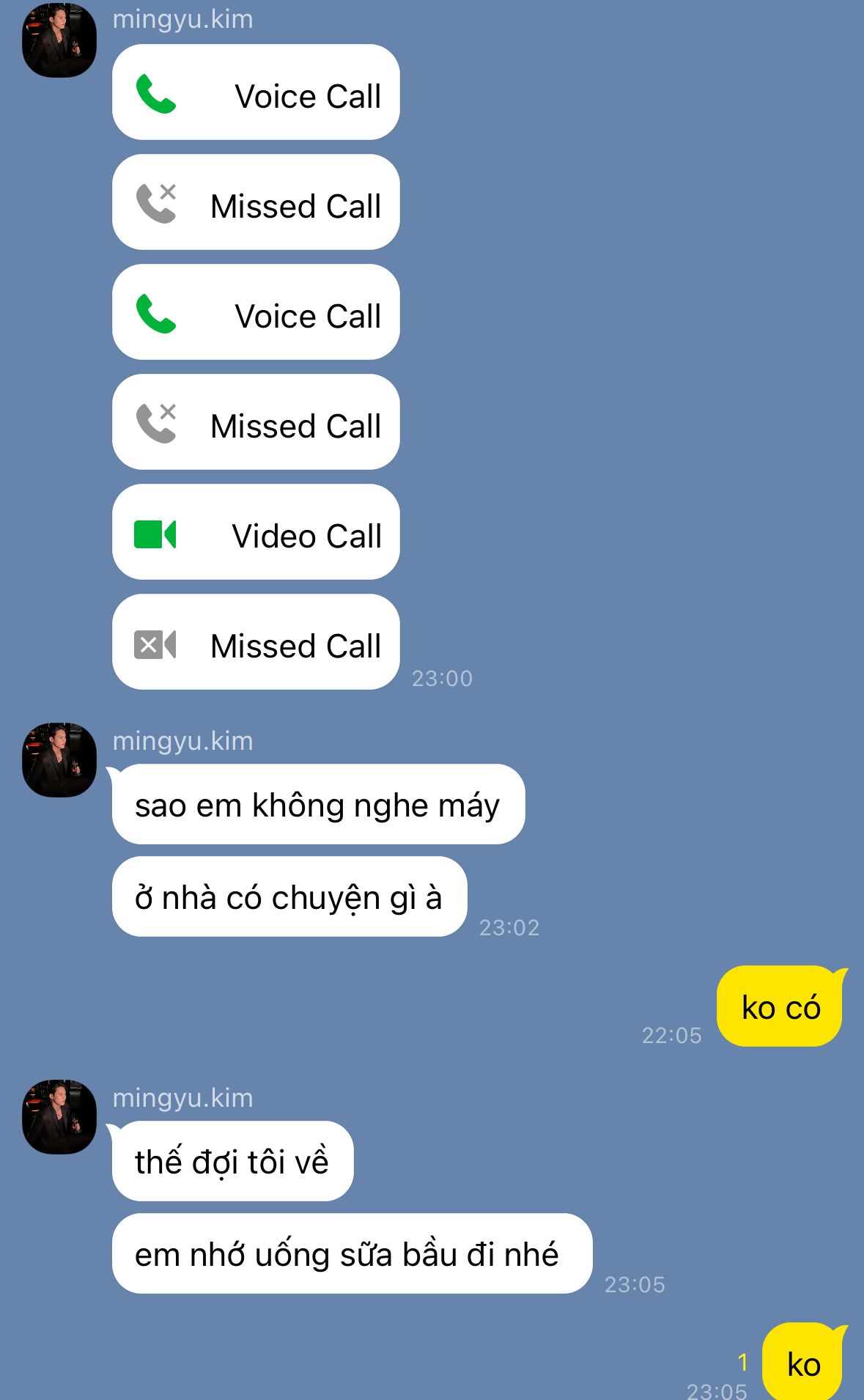This screenshot has height=1400, width=864.
Task: Open mingyu.kim's avatar beside "thế đợi tôi về"
Action: 59,1116
